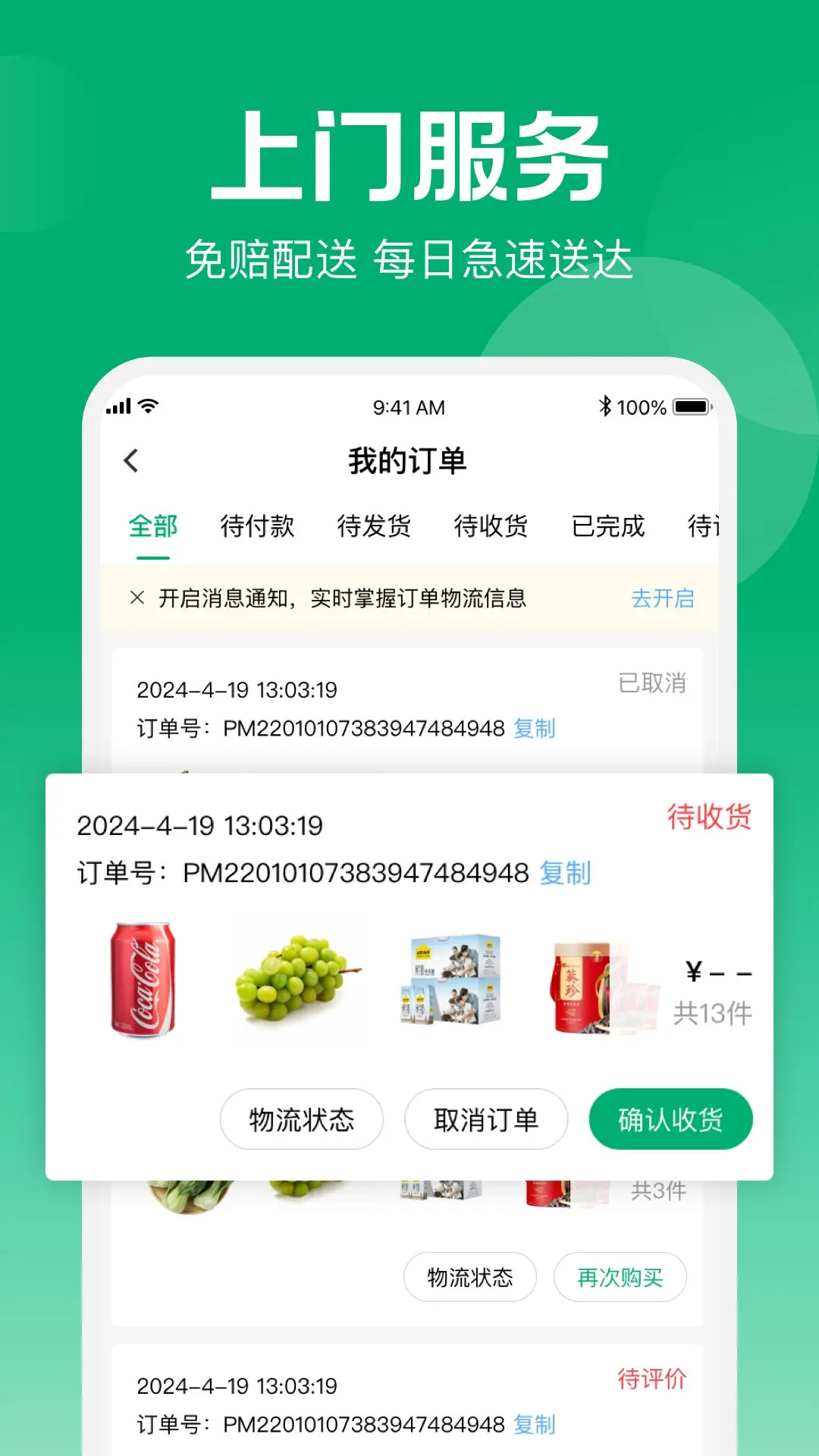The image size is (819, 1456).
Task: Tap 取消订单 to cancel the order
Action: [x=486, y=1119]
